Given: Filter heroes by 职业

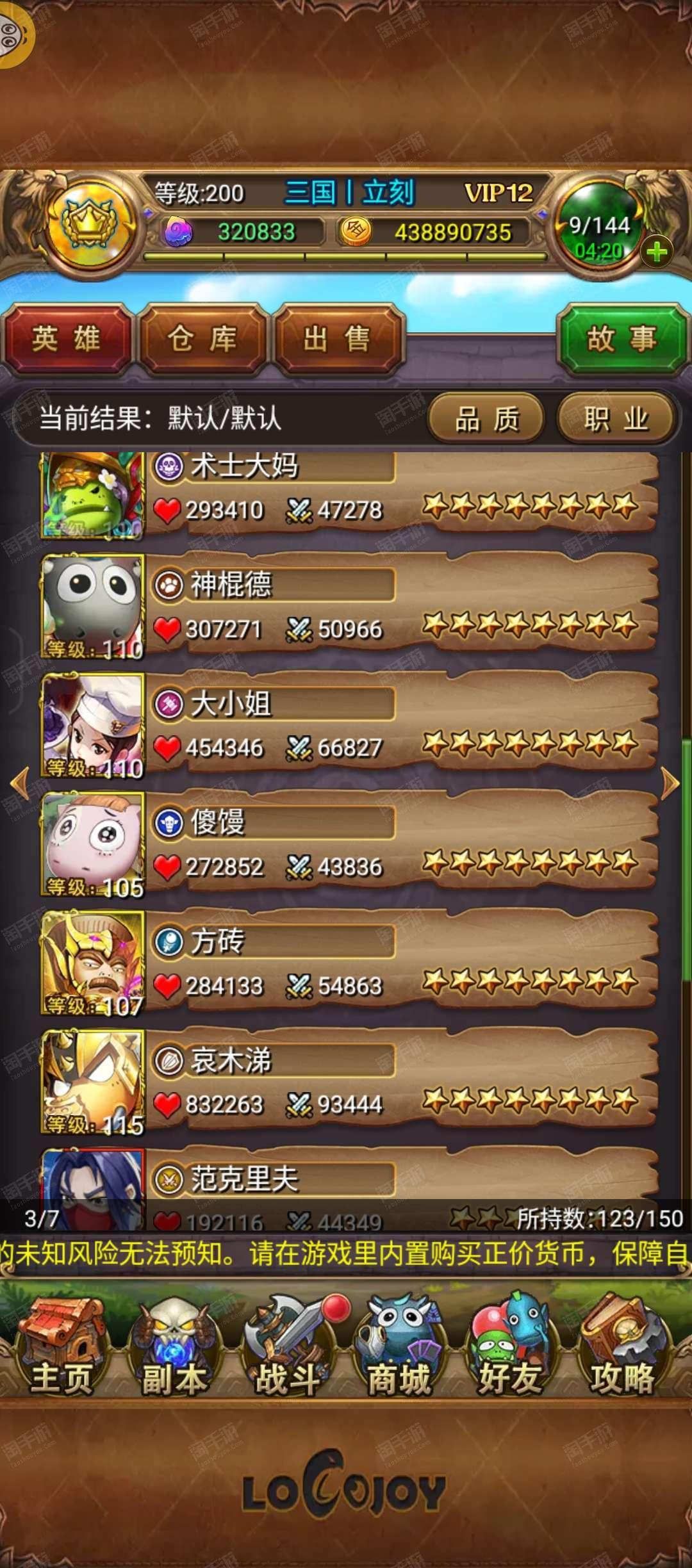Looking at the screenshot, I should click(616, 419).
